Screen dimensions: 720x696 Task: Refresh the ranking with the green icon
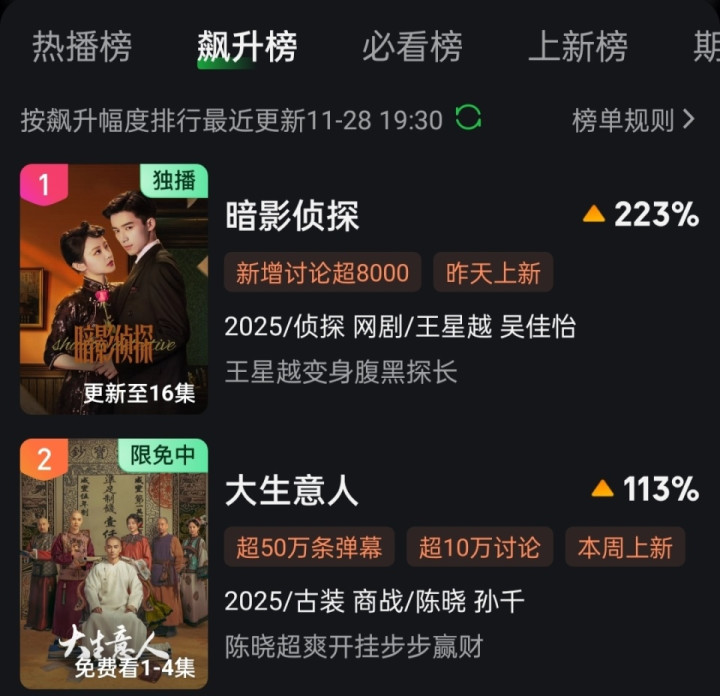coord(468,118)
